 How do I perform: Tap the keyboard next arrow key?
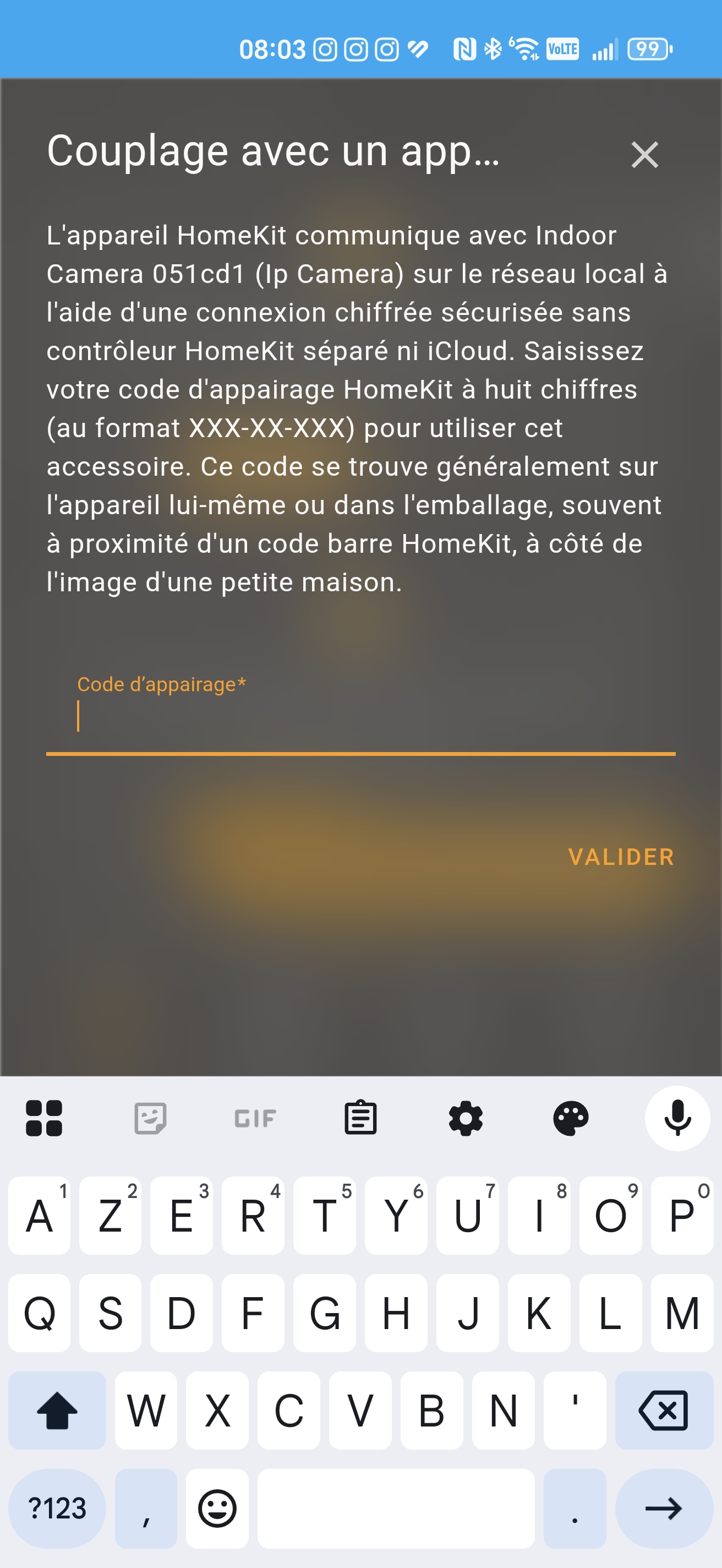click(663, 1508)
